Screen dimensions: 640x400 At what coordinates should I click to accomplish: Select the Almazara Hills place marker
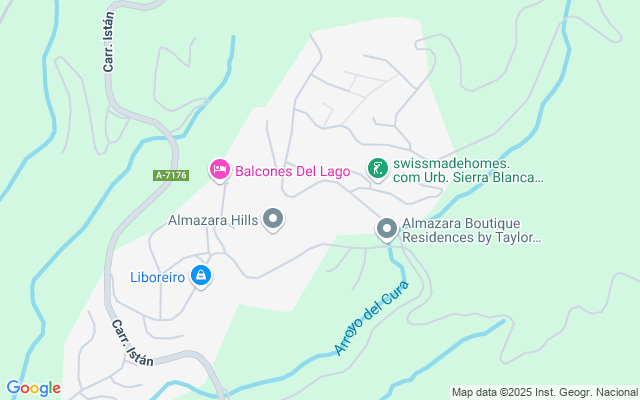click(273, 219)
